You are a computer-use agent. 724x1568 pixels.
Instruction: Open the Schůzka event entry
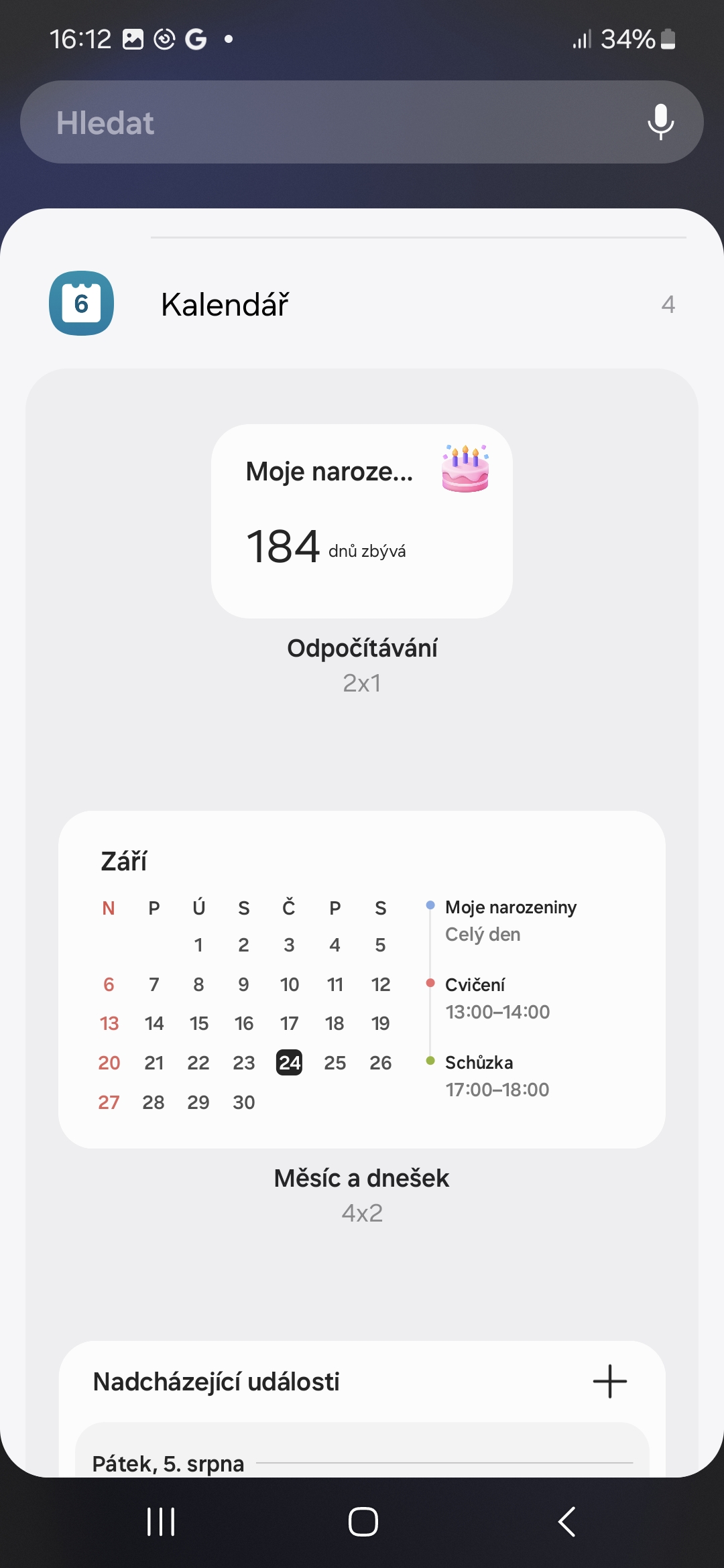point(498,1075)
